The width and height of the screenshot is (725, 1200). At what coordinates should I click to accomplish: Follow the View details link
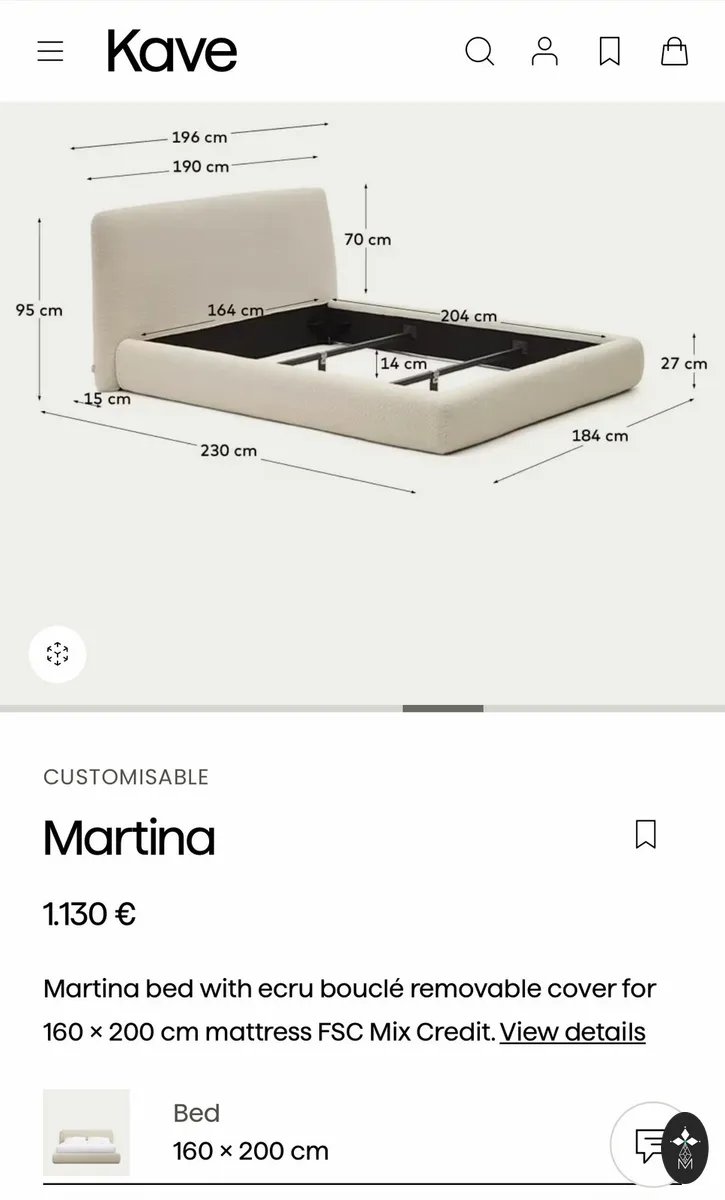point(573,1031)
